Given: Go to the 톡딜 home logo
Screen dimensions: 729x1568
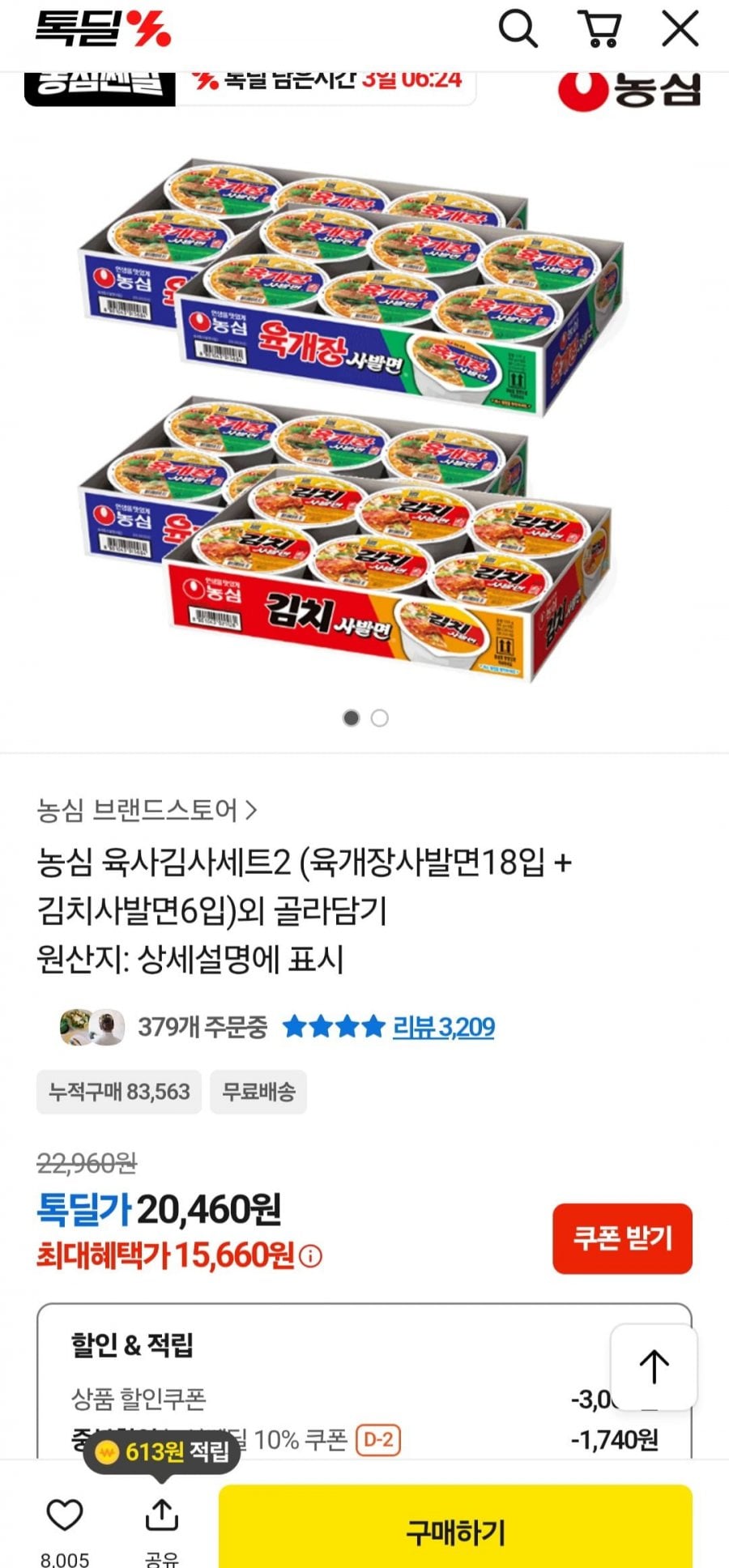Looking at the screenshot, I should click(103, 29).
